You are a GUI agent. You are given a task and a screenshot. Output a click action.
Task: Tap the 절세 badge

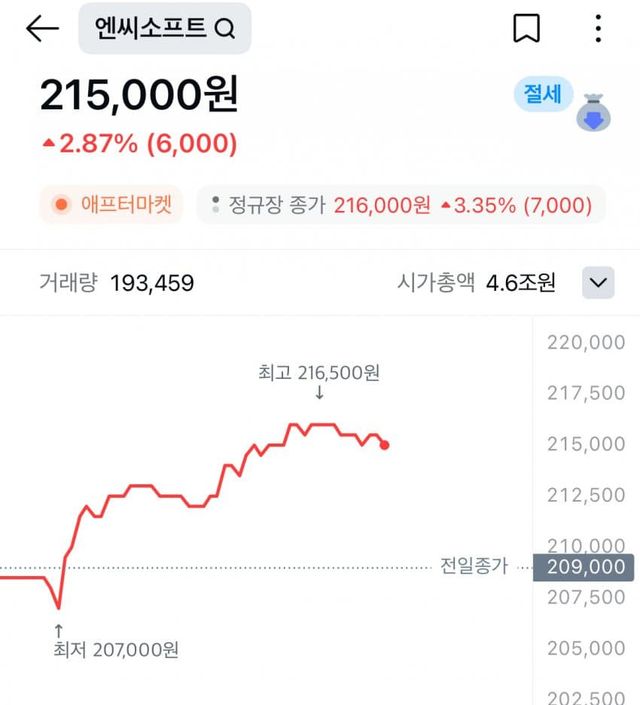[x=543, y=96]
